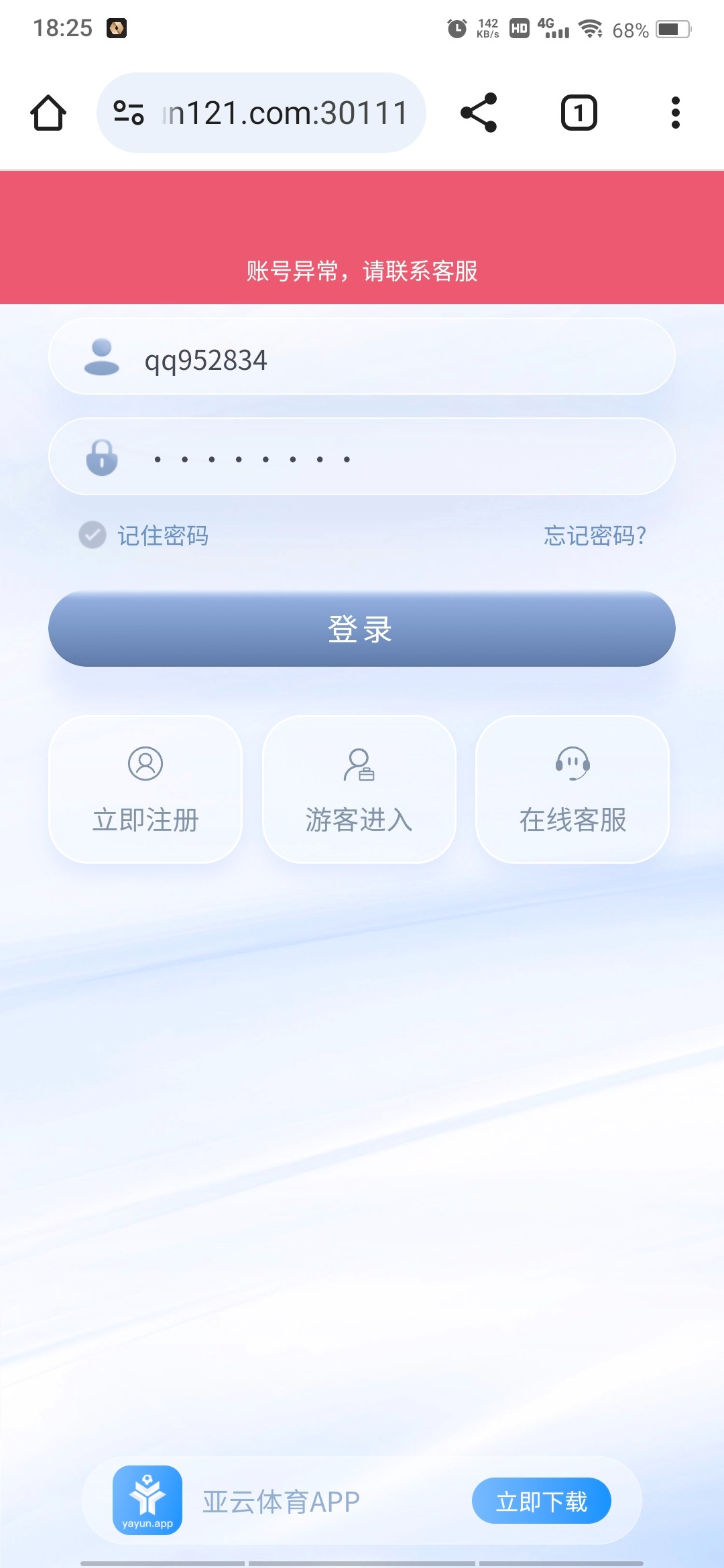The height and width of the screenshot is (1568, 724).
Task: Open site info icon in address bar
Action: point(129,113)
